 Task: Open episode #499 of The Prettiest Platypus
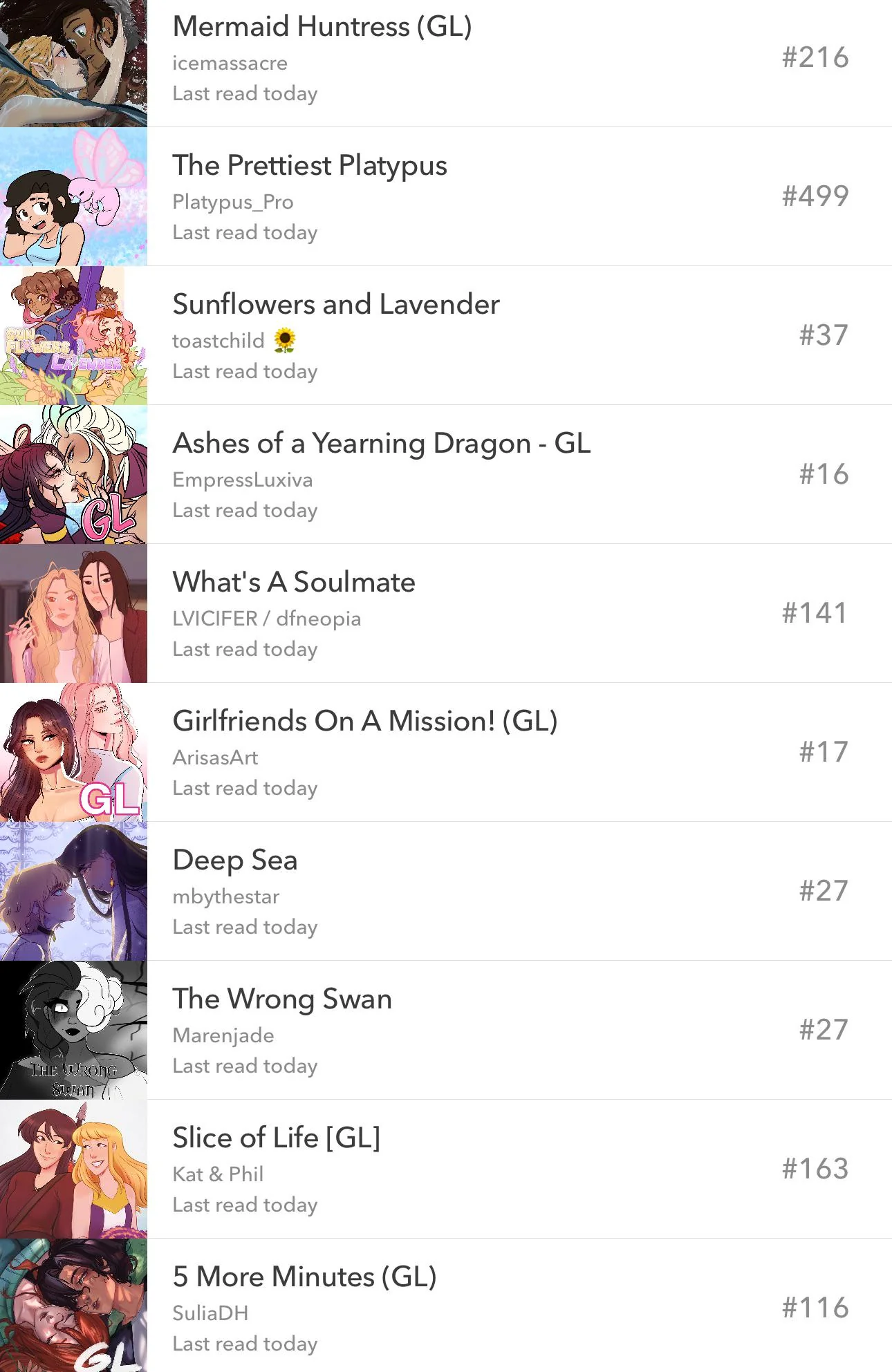(x=816, y=197)
